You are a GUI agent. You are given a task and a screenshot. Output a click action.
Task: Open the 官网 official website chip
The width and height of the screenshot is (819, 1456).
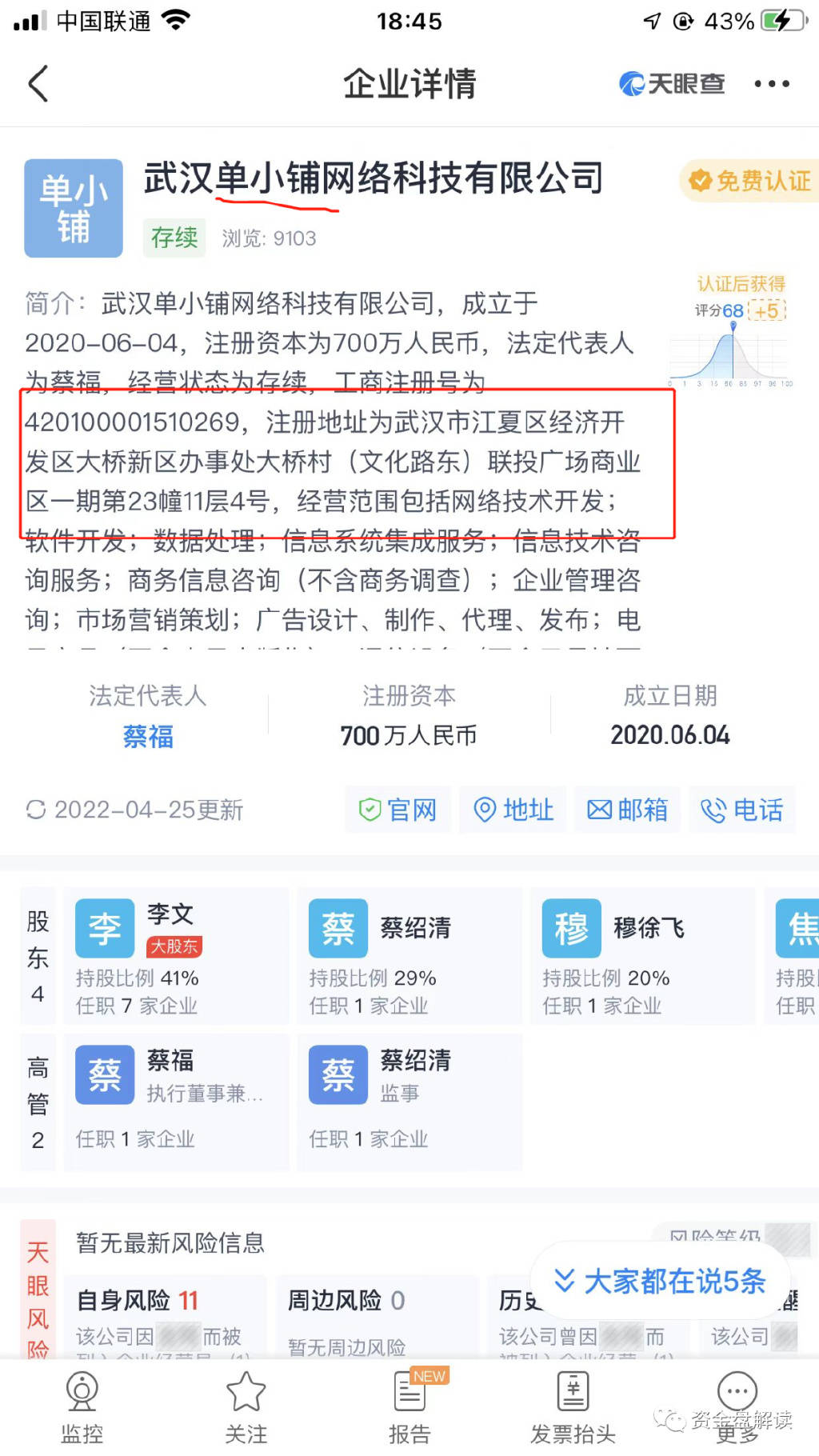398,810
